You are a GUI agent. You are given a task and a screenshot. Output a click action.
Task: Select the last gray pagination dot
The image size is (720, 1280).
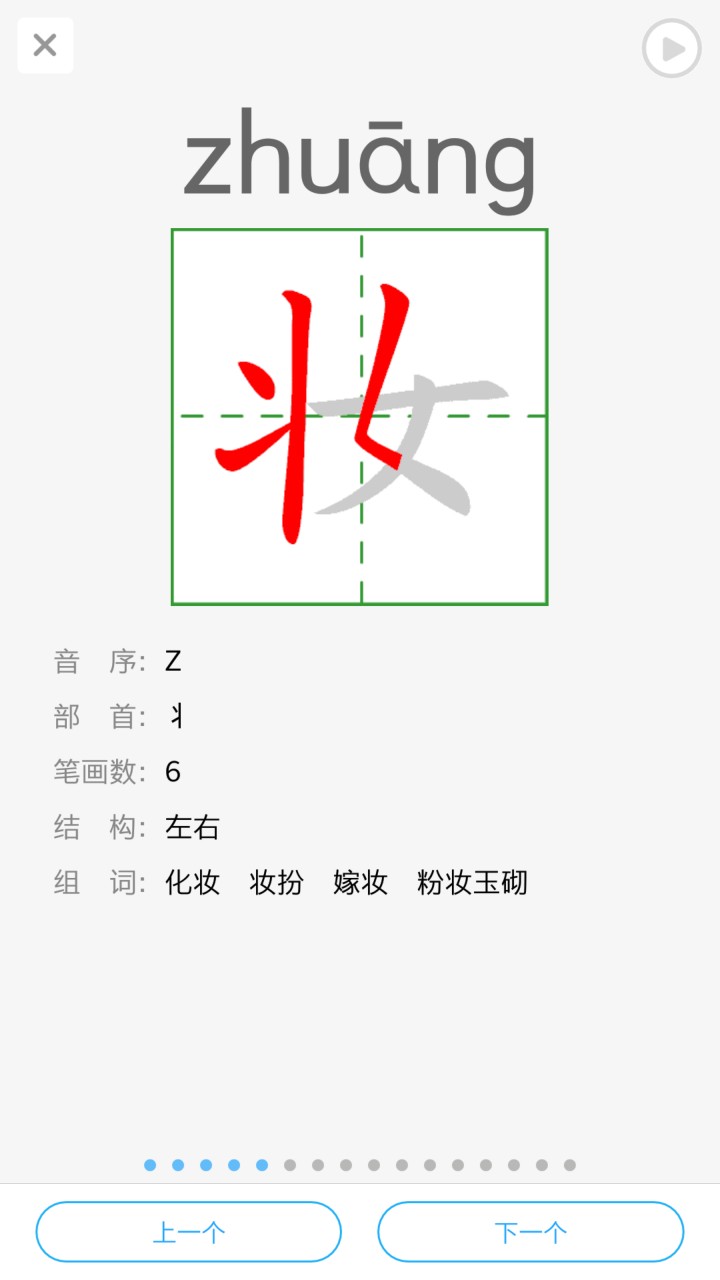[x=570, y=1164]
